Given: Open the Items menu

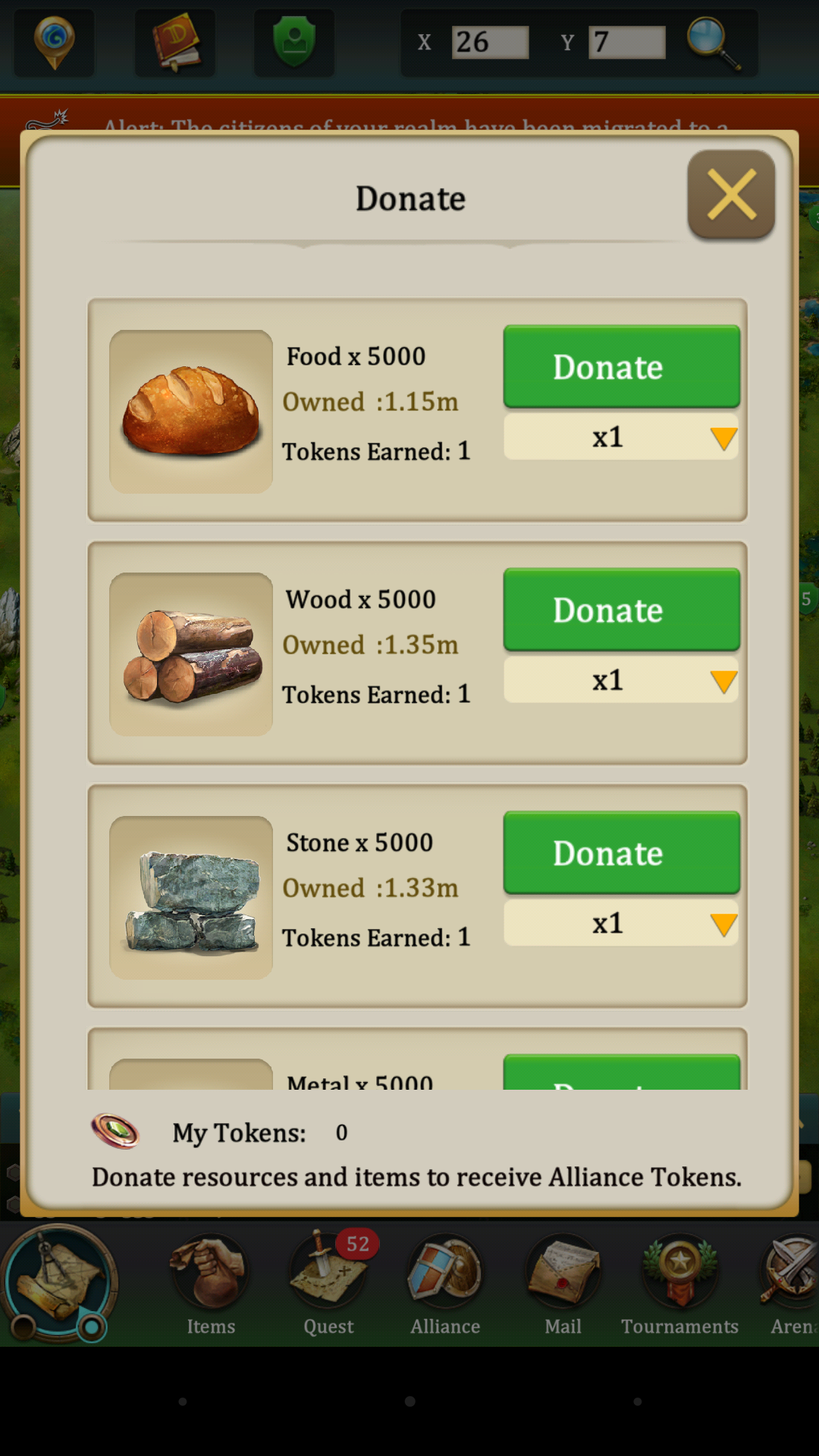Looking at the screenshot, I should coord(211,1285).
